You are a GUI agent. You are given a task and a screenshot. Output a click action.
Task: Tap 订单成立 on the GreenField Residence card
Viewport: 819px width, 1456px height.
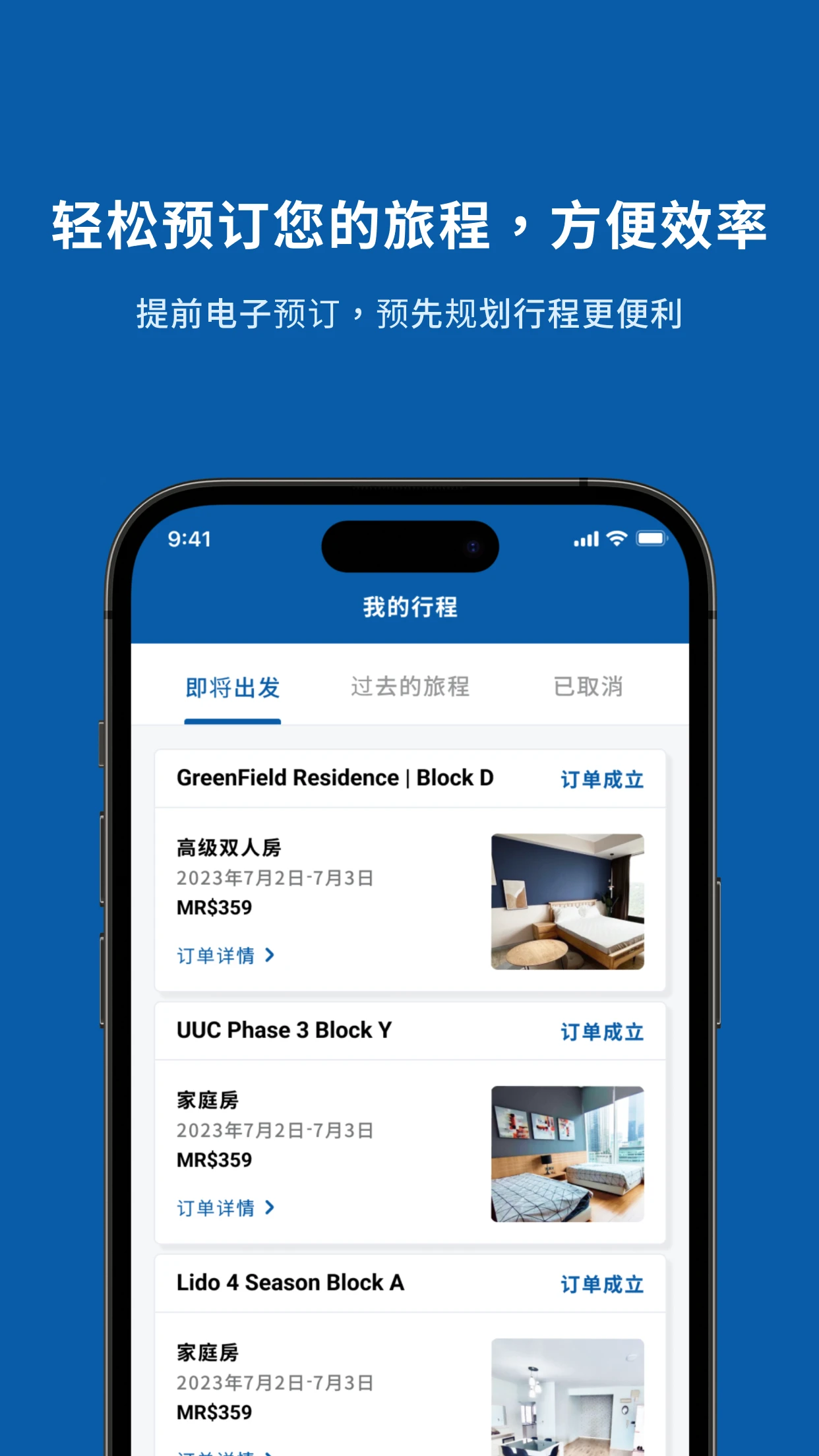tap(601, 779)
